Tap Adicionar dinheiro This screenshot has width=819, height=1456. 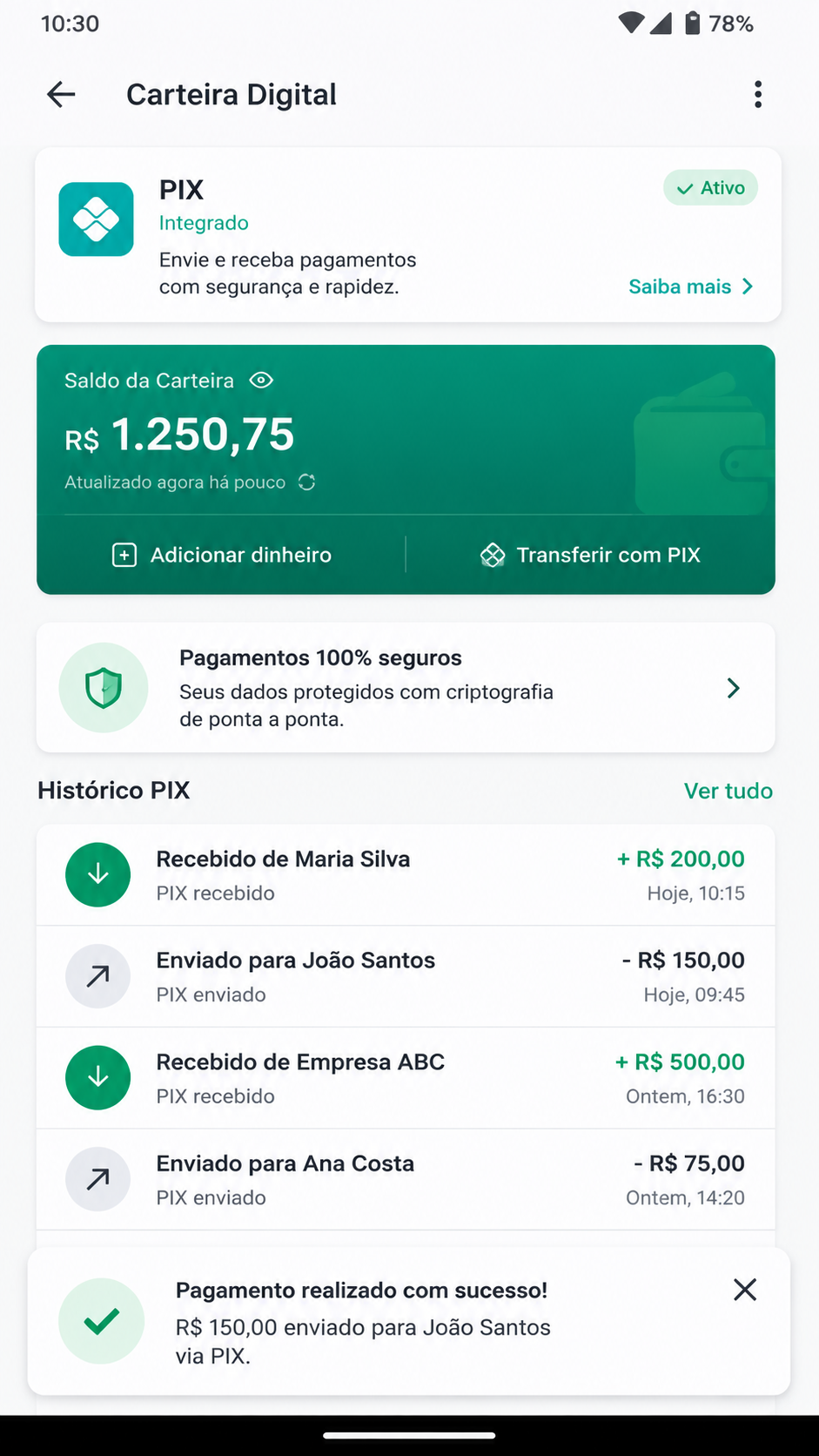[x=222, y=555]
